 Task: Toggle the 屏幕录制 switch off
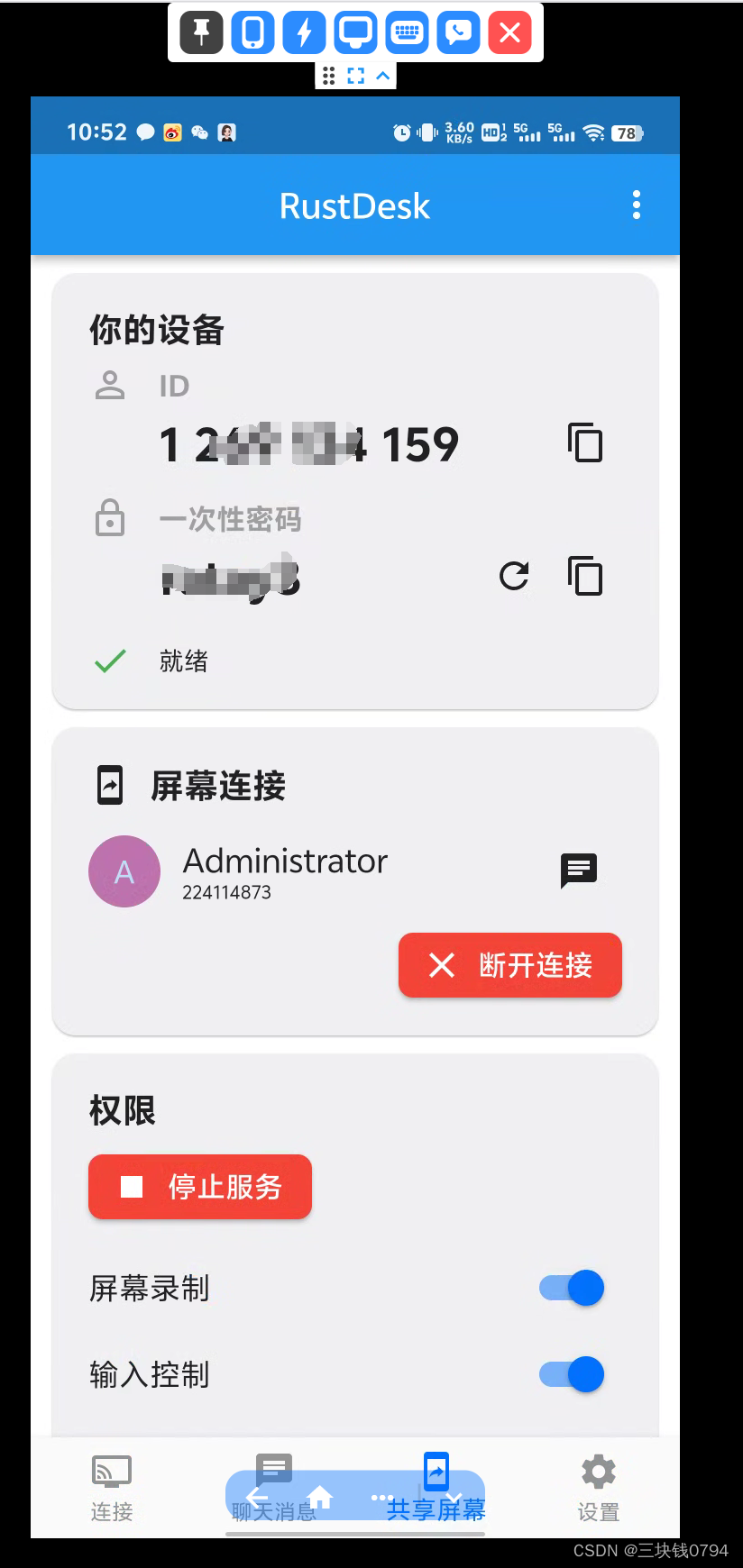(572, 1288)
